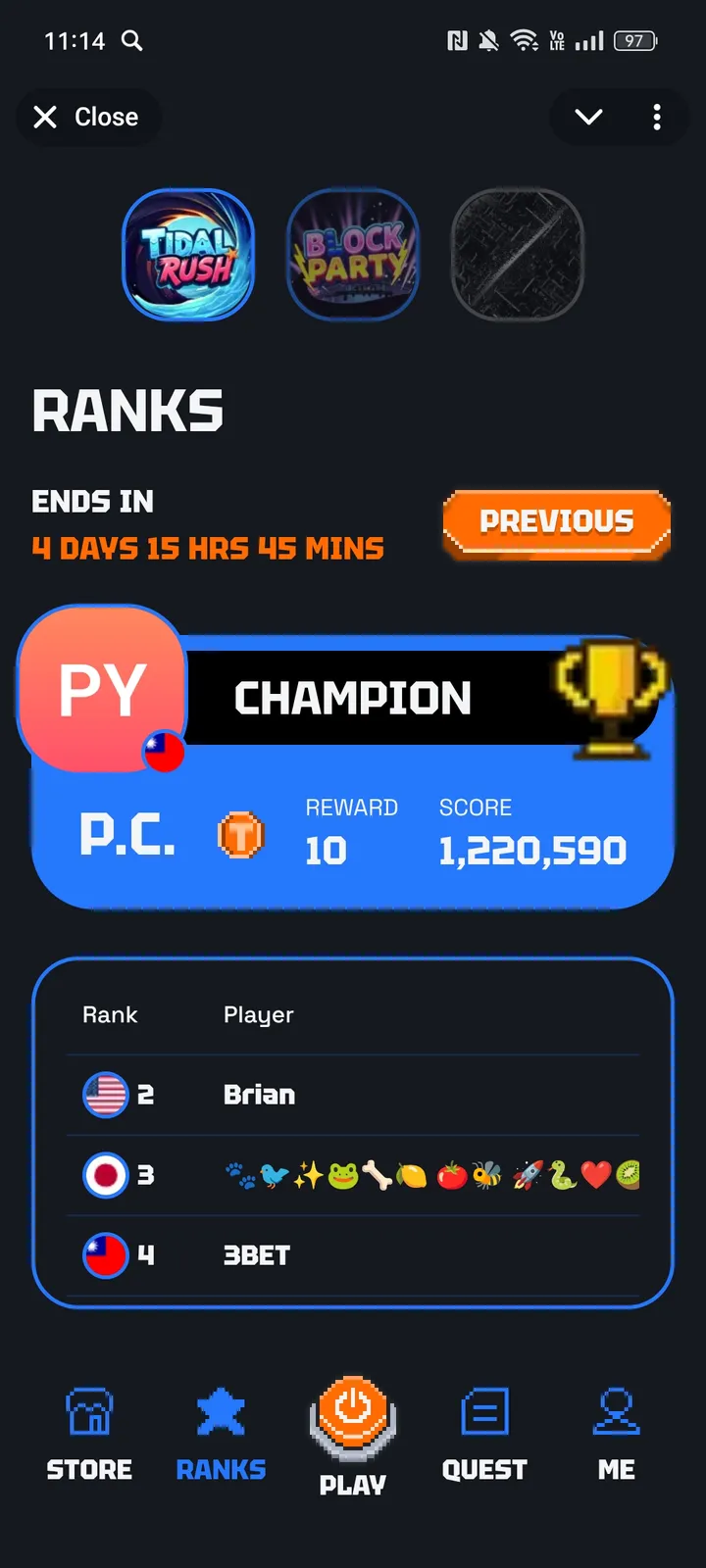Tap the T coin reward icon
706x1568 pixels.
pos(241,835)
